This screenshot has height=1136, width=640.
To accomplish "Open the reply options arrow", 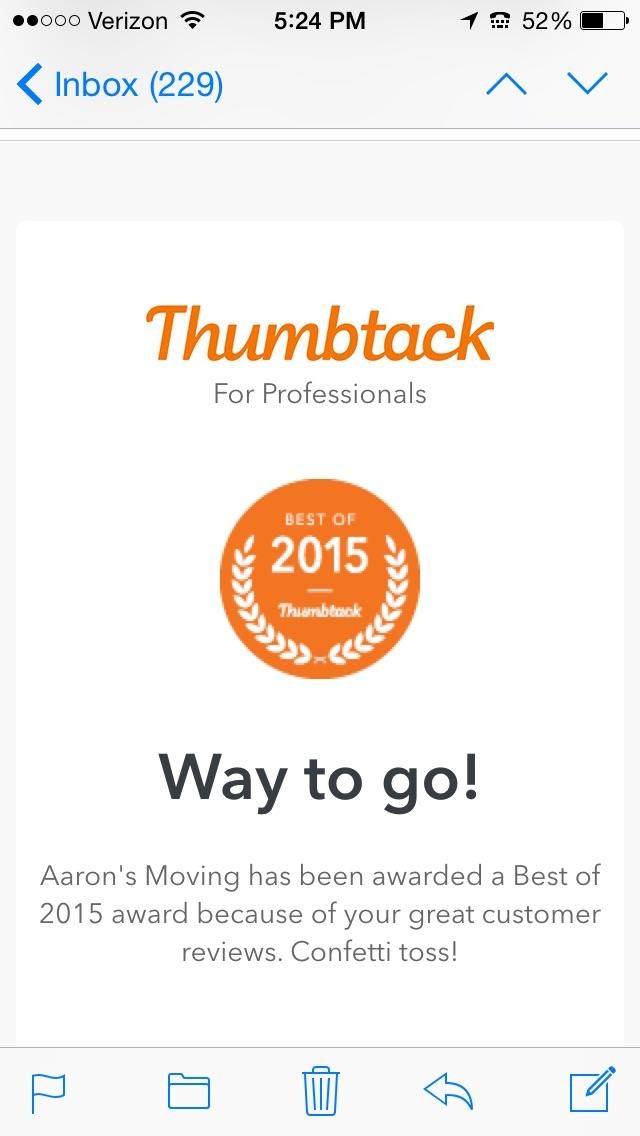I will 448,1091.
